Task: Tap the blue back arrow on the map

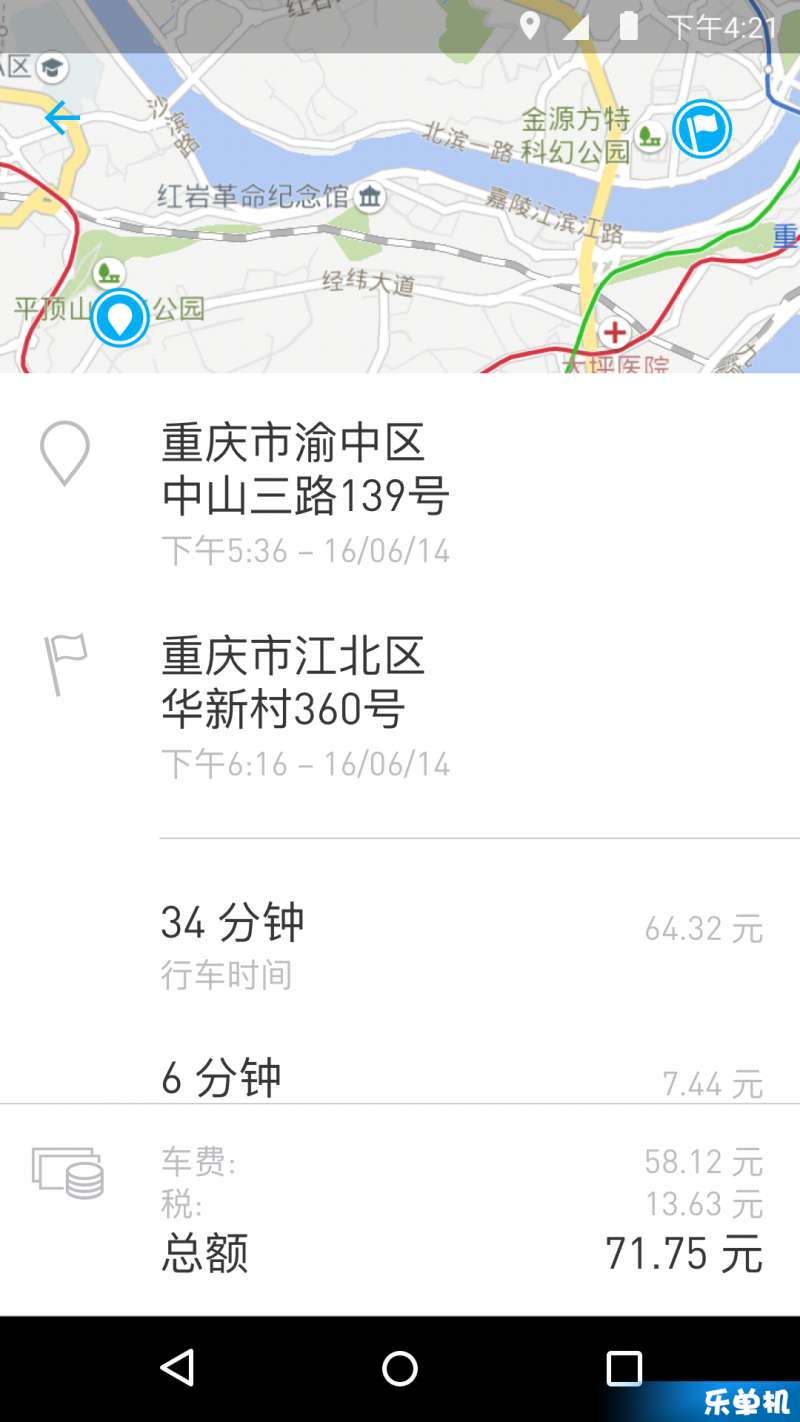Action: tap(62, 118)
